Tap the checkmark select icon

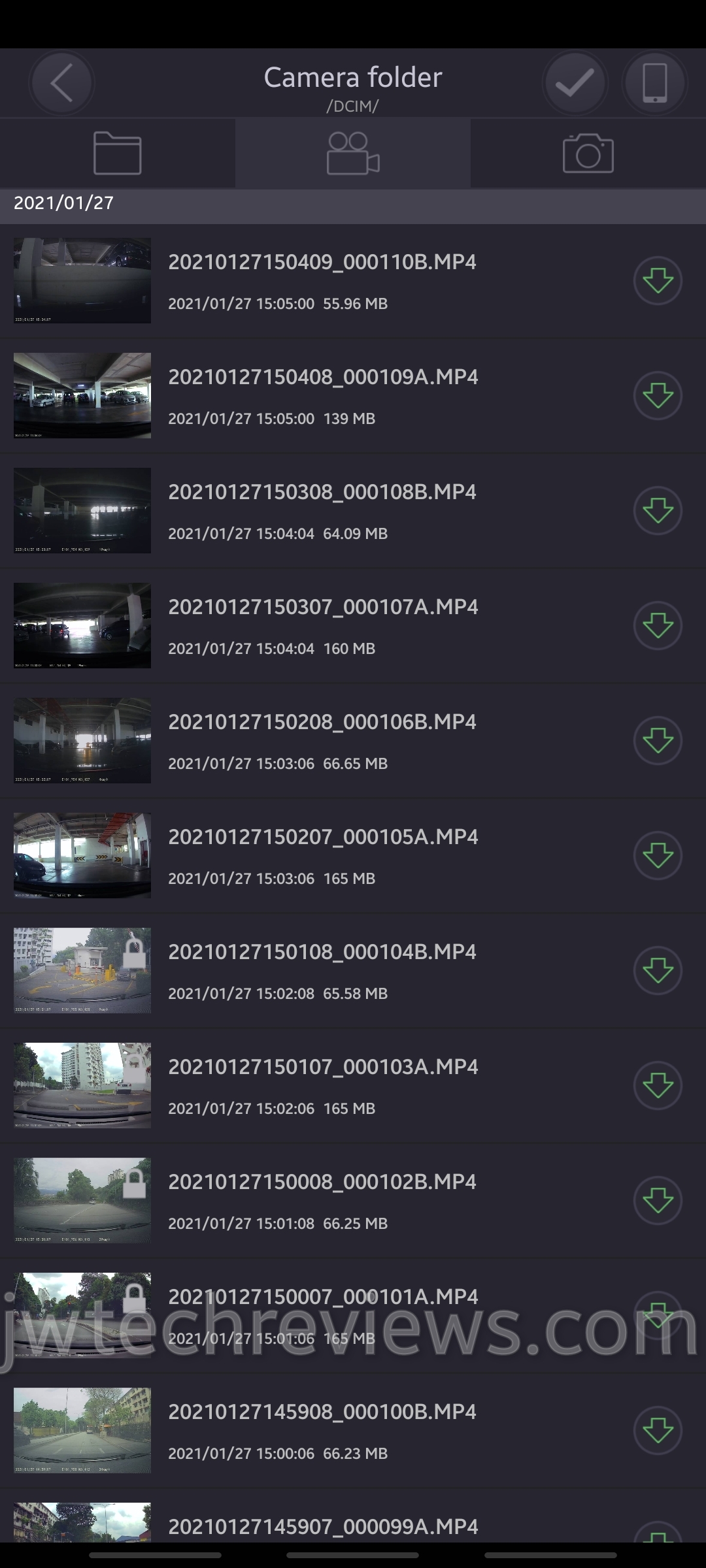[575, 84]
